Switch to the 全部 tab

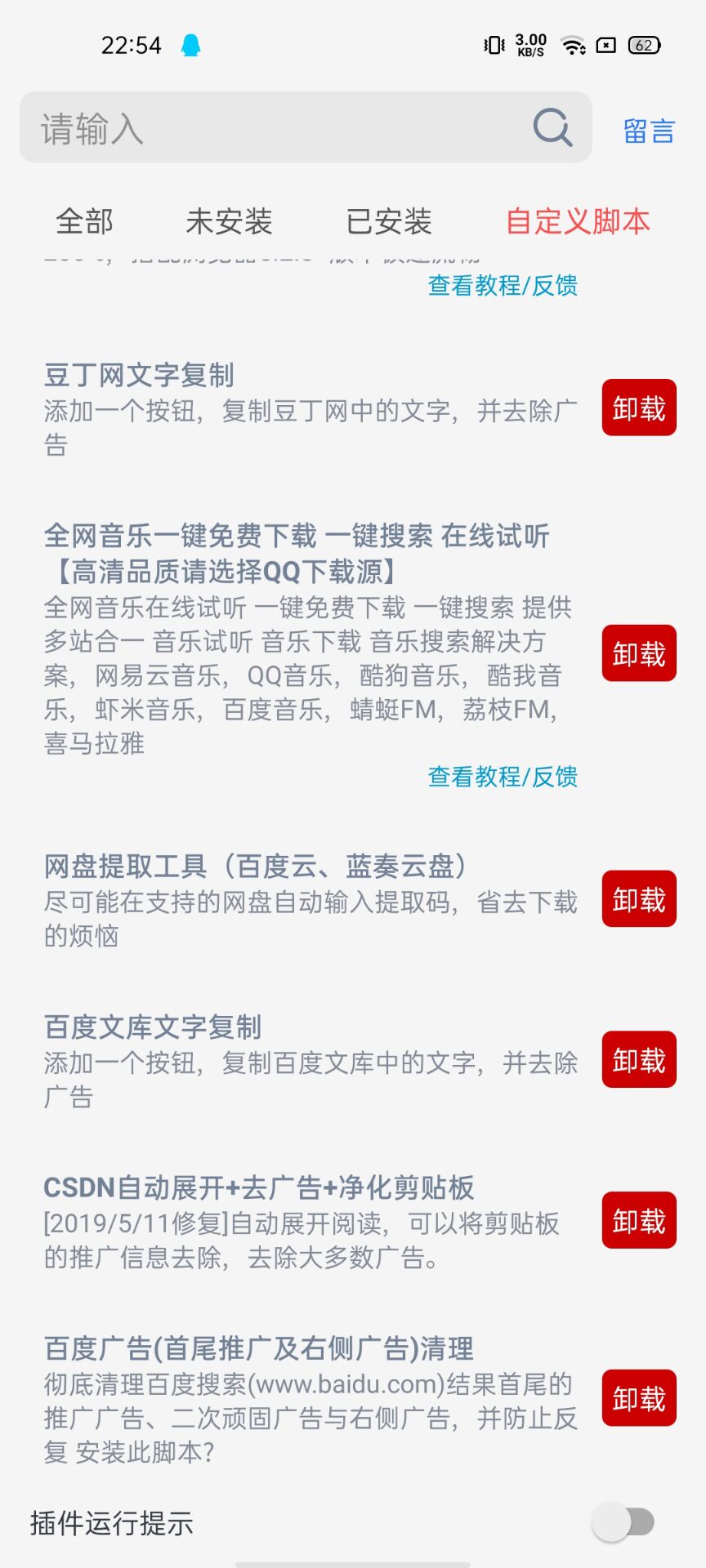[84, 221]
